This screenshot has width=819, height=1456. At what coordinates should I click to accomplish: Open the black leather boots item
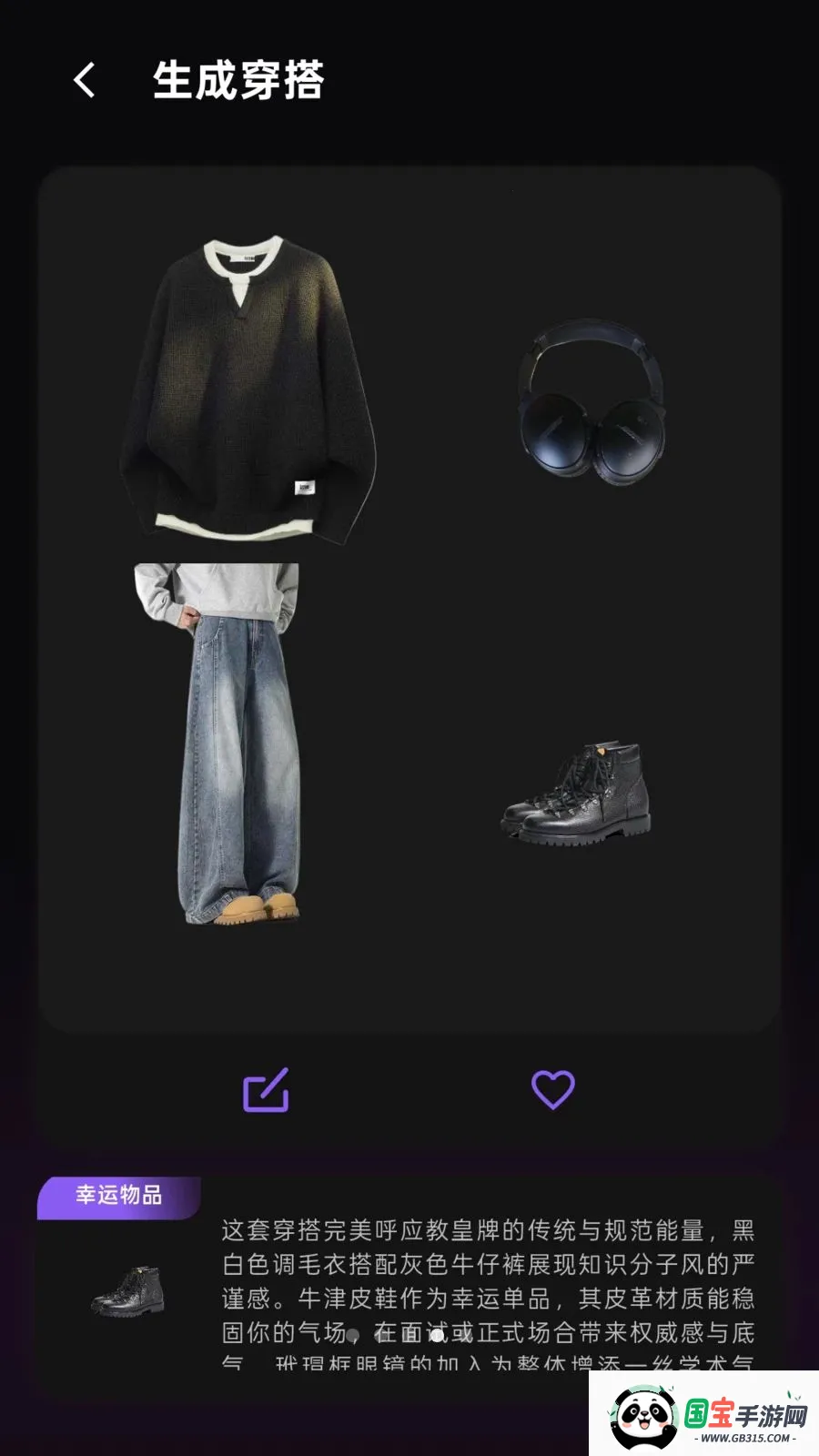[x=577, y=794]
